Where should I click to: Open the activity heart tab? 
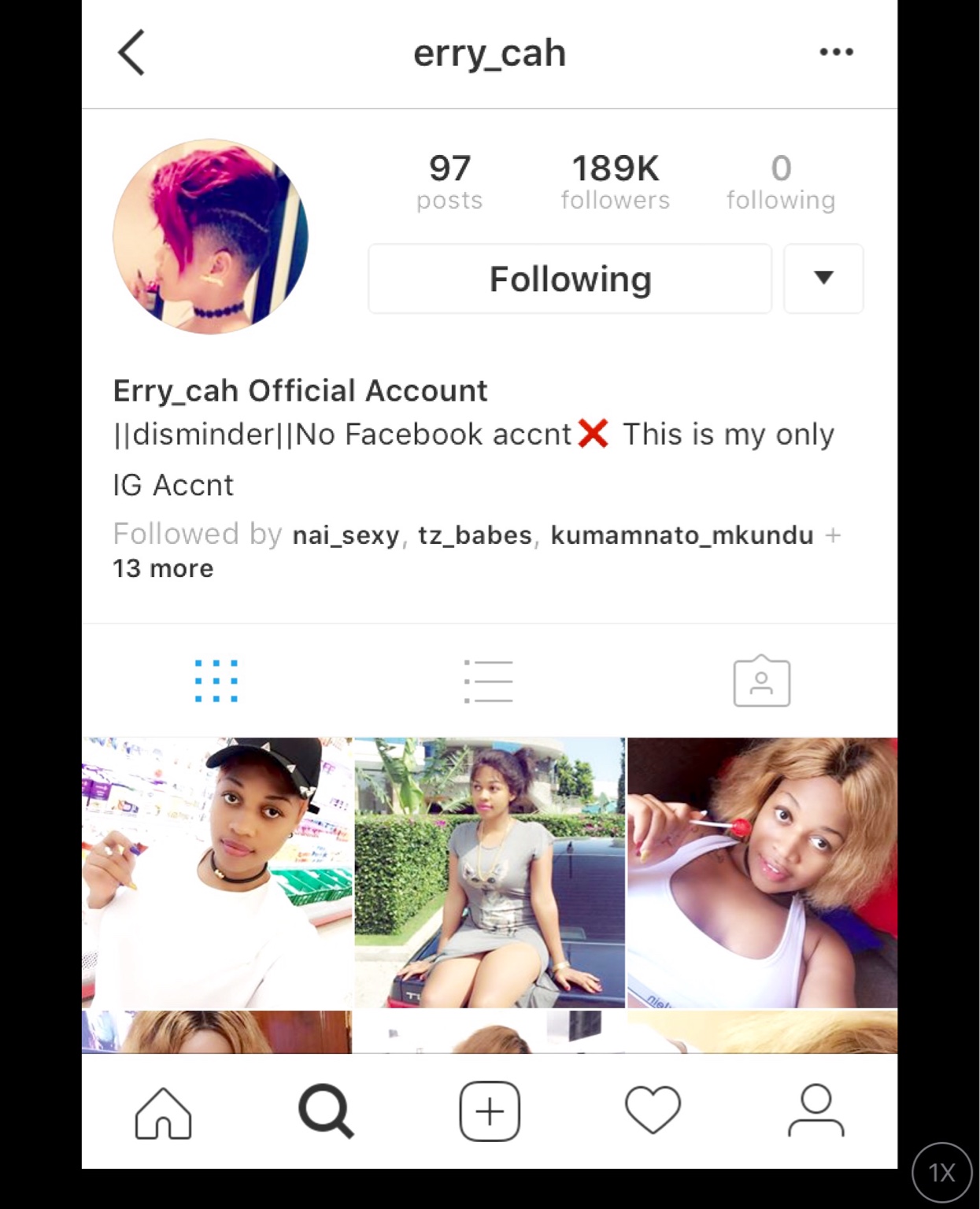[x=653, y=1111]
